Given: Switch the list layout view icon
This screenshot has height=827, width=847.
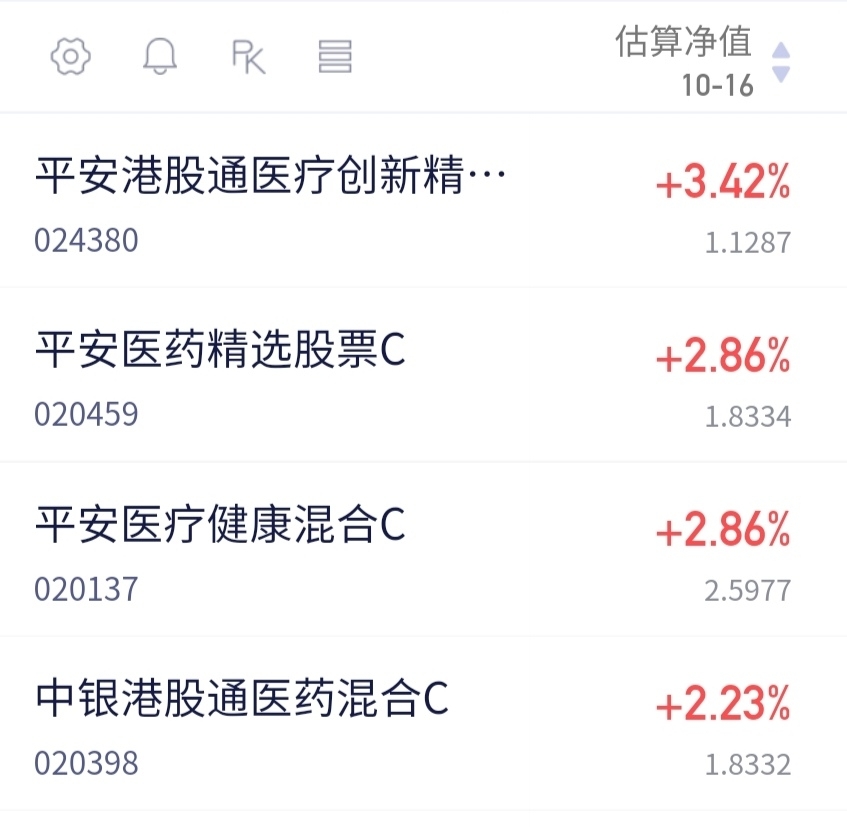Looking at the screenshot, I should point(335,56).
